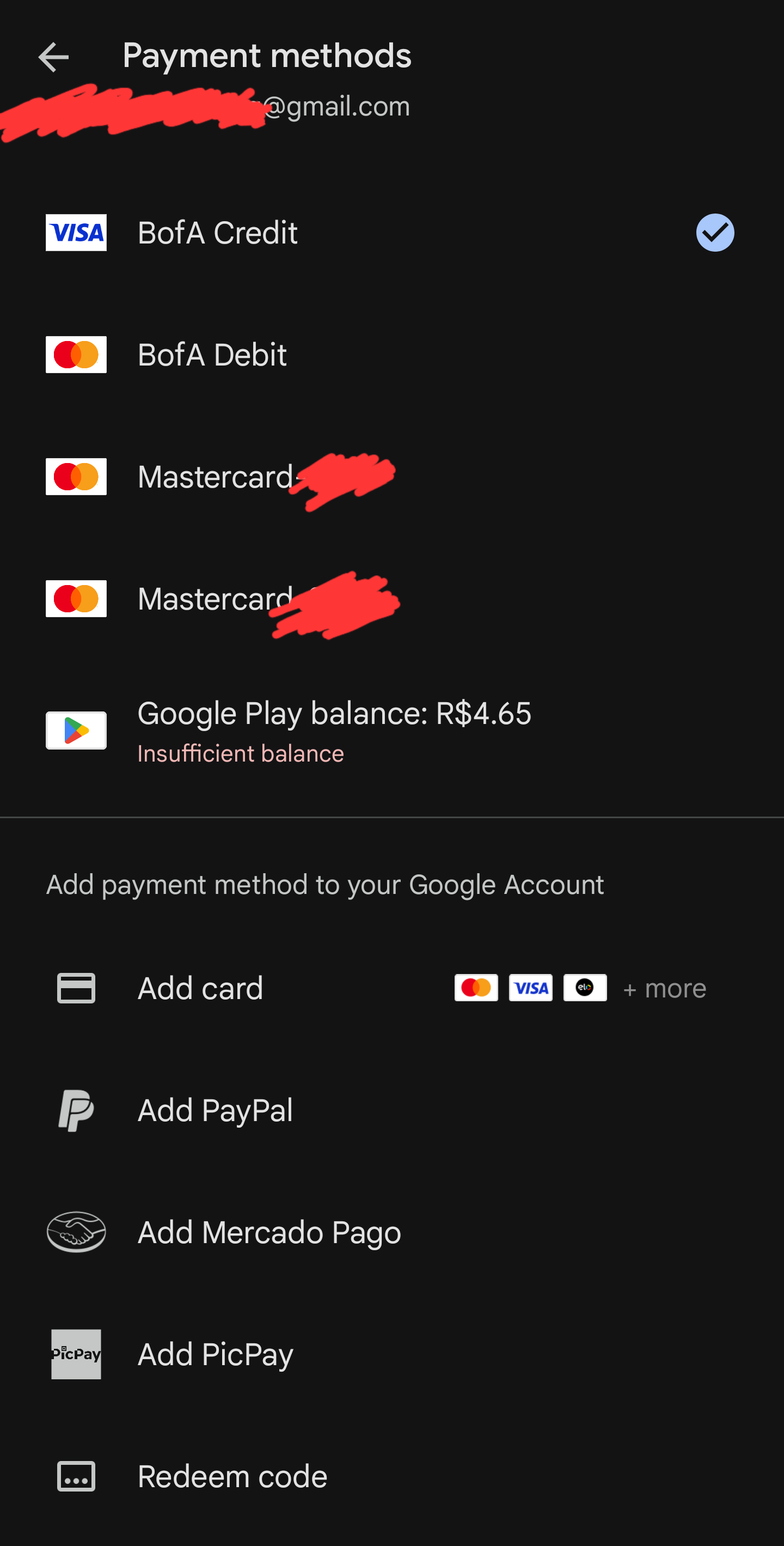Open Add card option
Image resolution: width=784 pixels, height=1546 pixels.
(391, 988)
